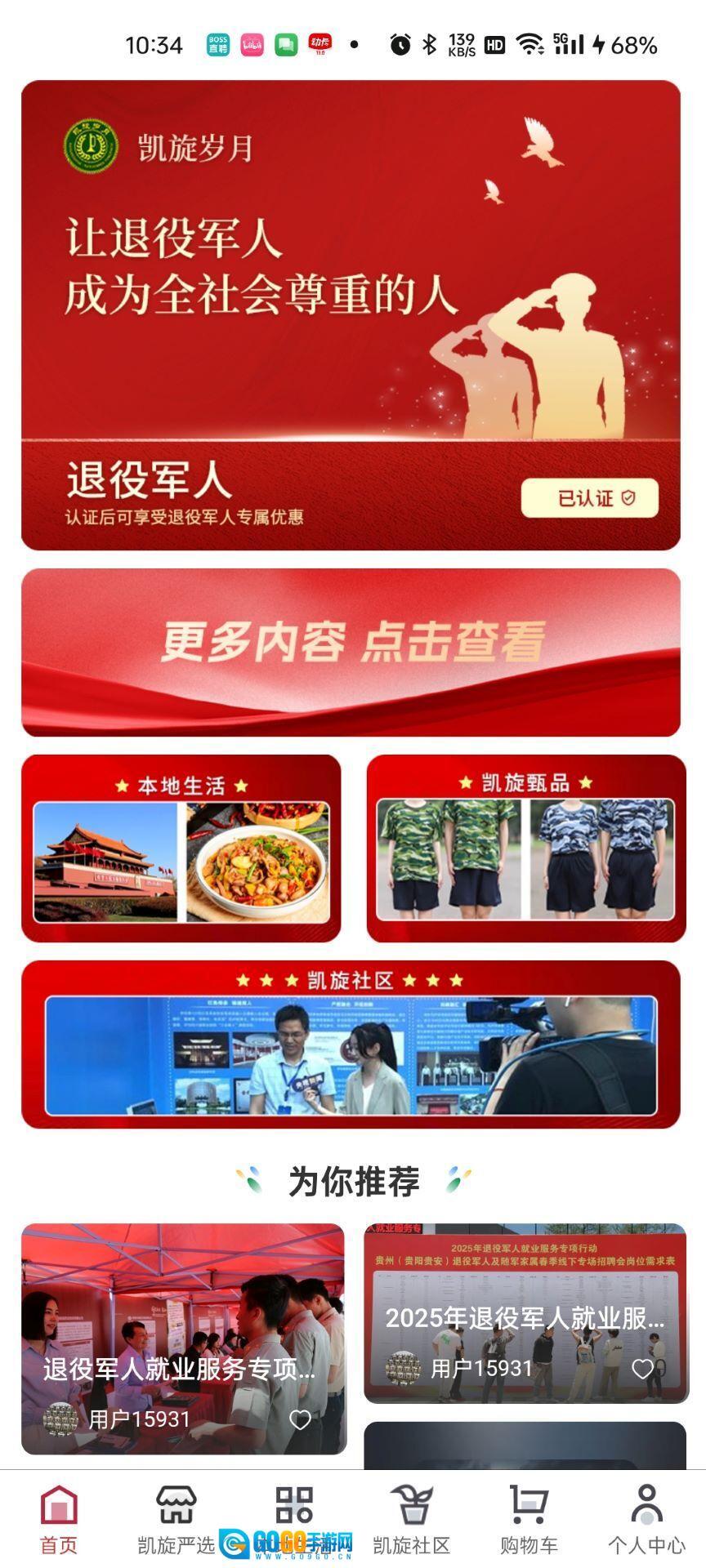The image size is (706, 1568).
Task: Switch to the 凯旋严选 tab
Action: click(176, 1519)
